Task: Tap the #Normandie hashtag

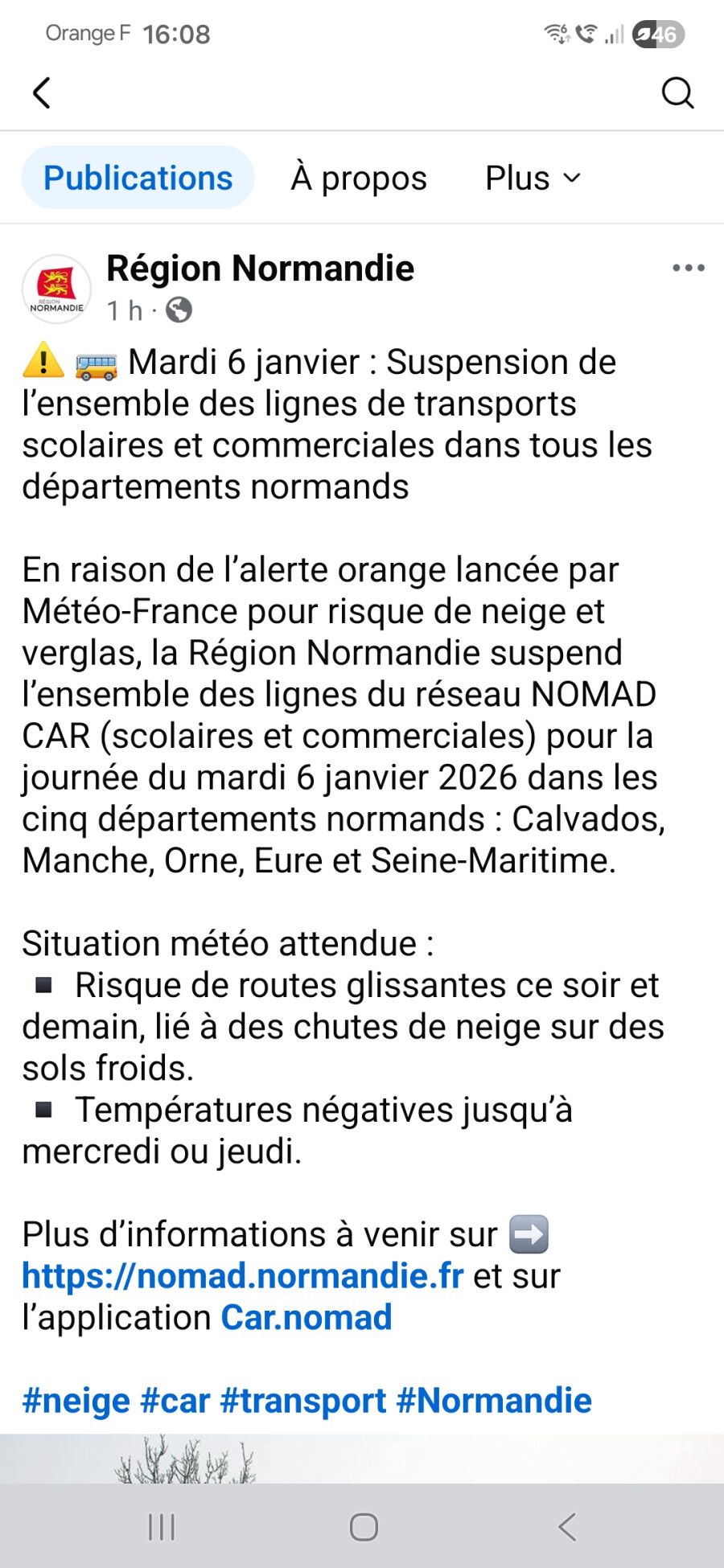Action: (494, 1400)
